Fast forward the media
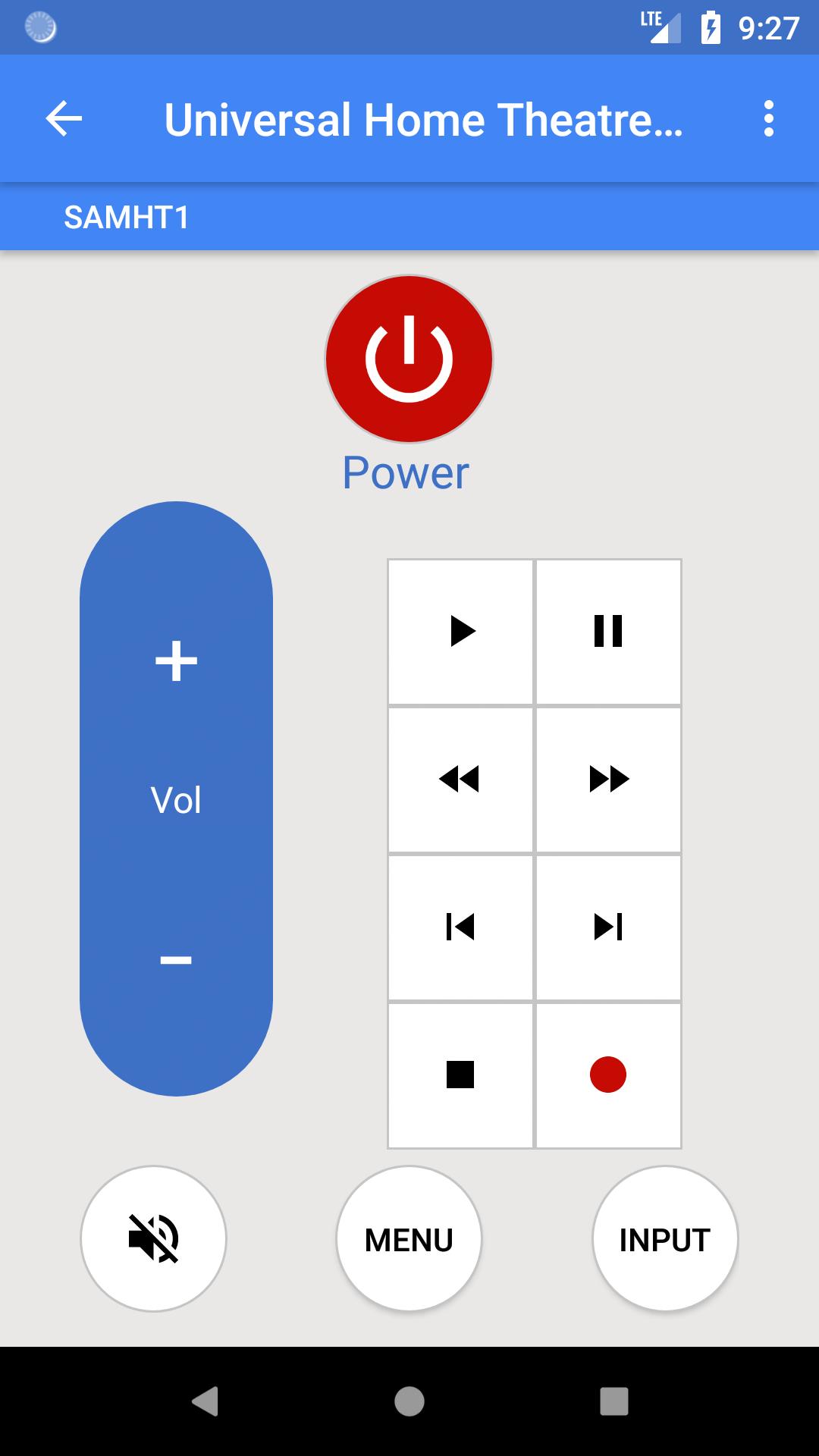 point(608,780)
